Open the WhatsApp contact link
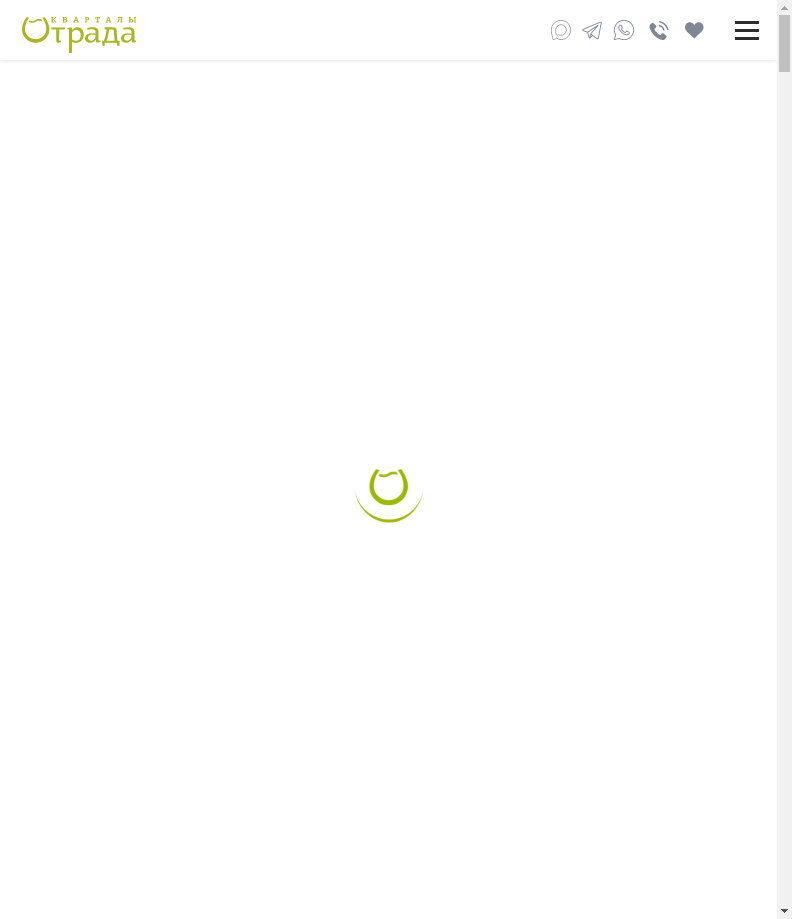792x919 pixels. [624, 30]
